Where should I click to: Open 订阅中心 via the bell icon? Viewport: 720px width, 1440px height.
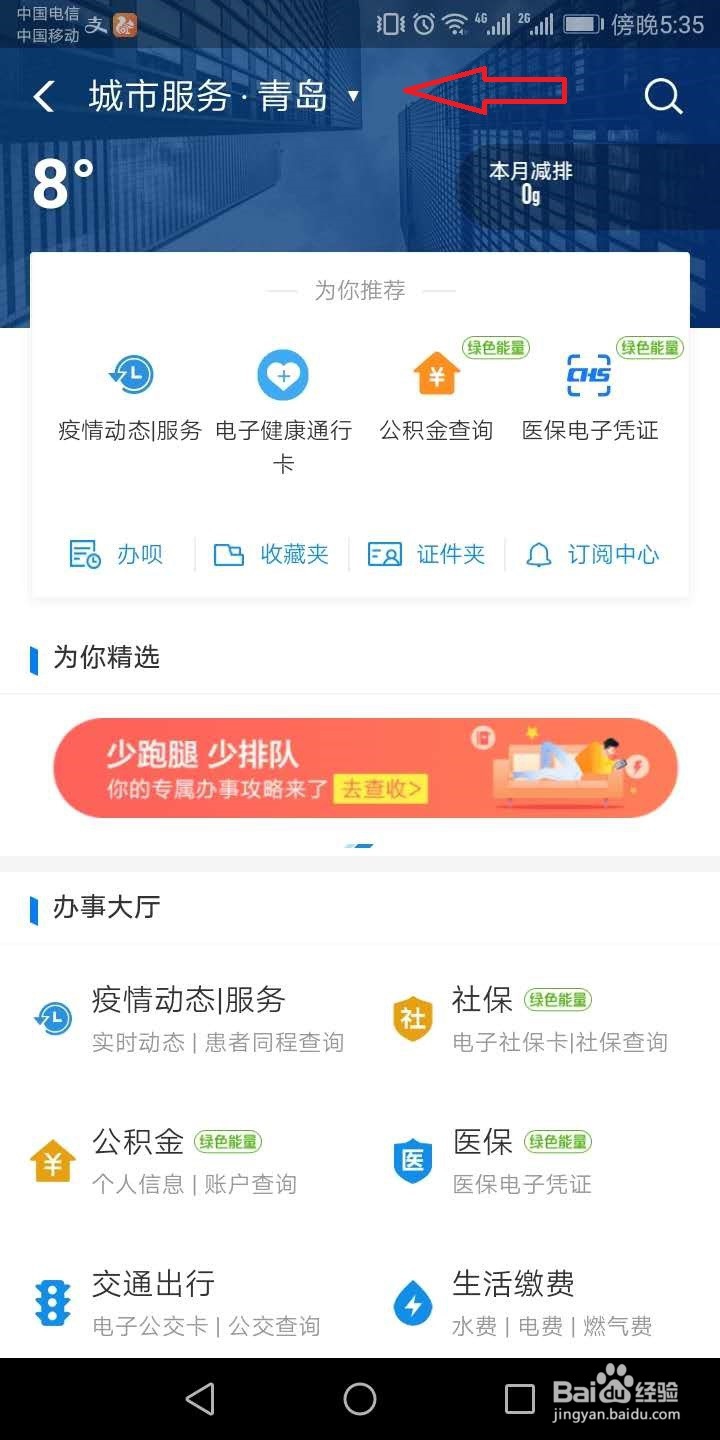[x=540, y=554]
